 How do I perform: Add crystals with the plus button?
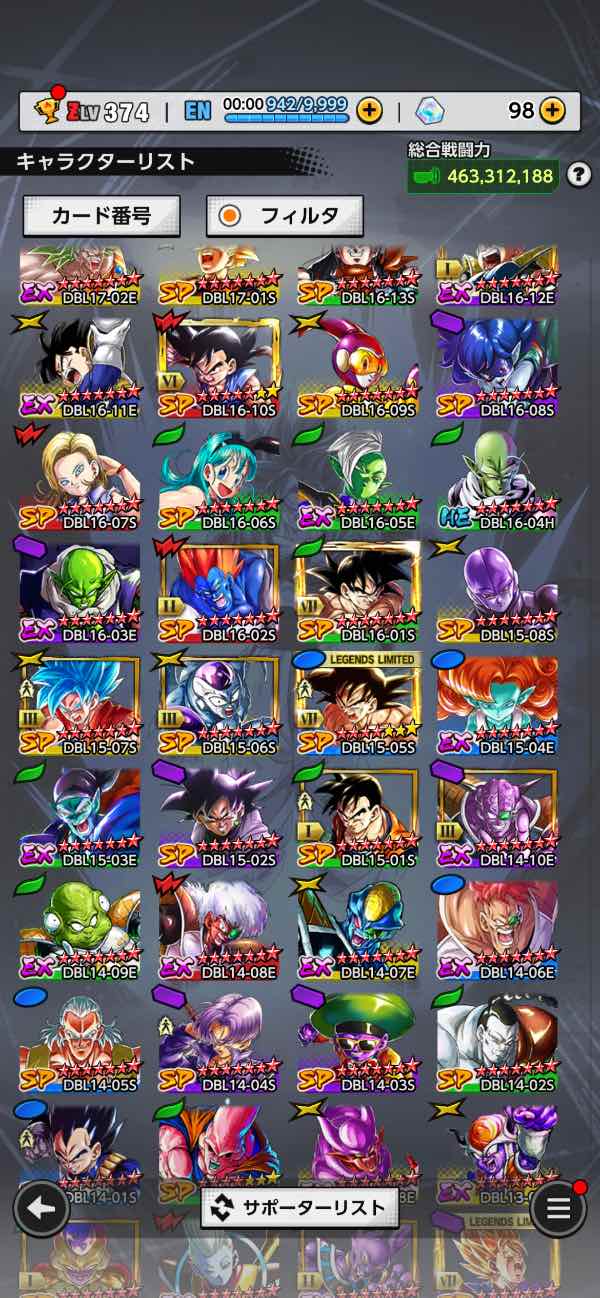[x=552, y=110]
